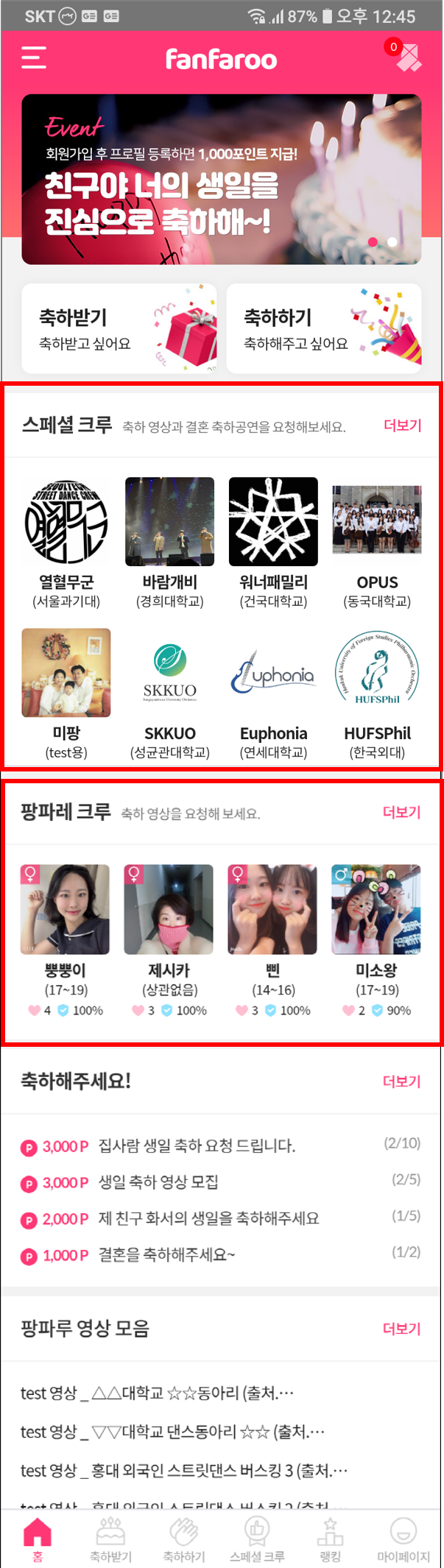View more 스페셜 크루 via 더보기
This screenshot has width=444, height=1568.
[x=402, y=425]
